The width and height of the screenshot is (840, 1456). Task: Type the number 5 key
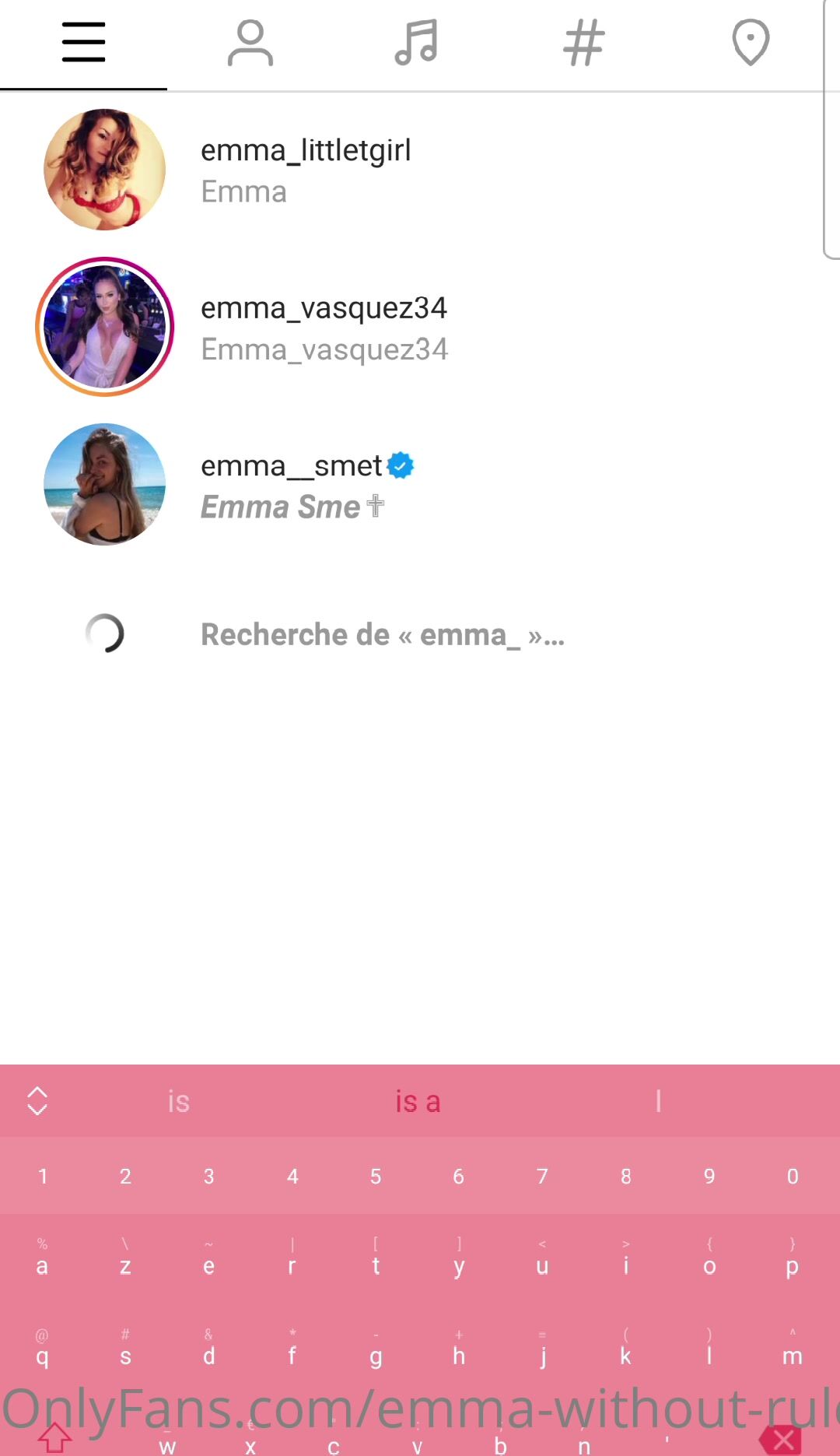tap(376, 1176)
